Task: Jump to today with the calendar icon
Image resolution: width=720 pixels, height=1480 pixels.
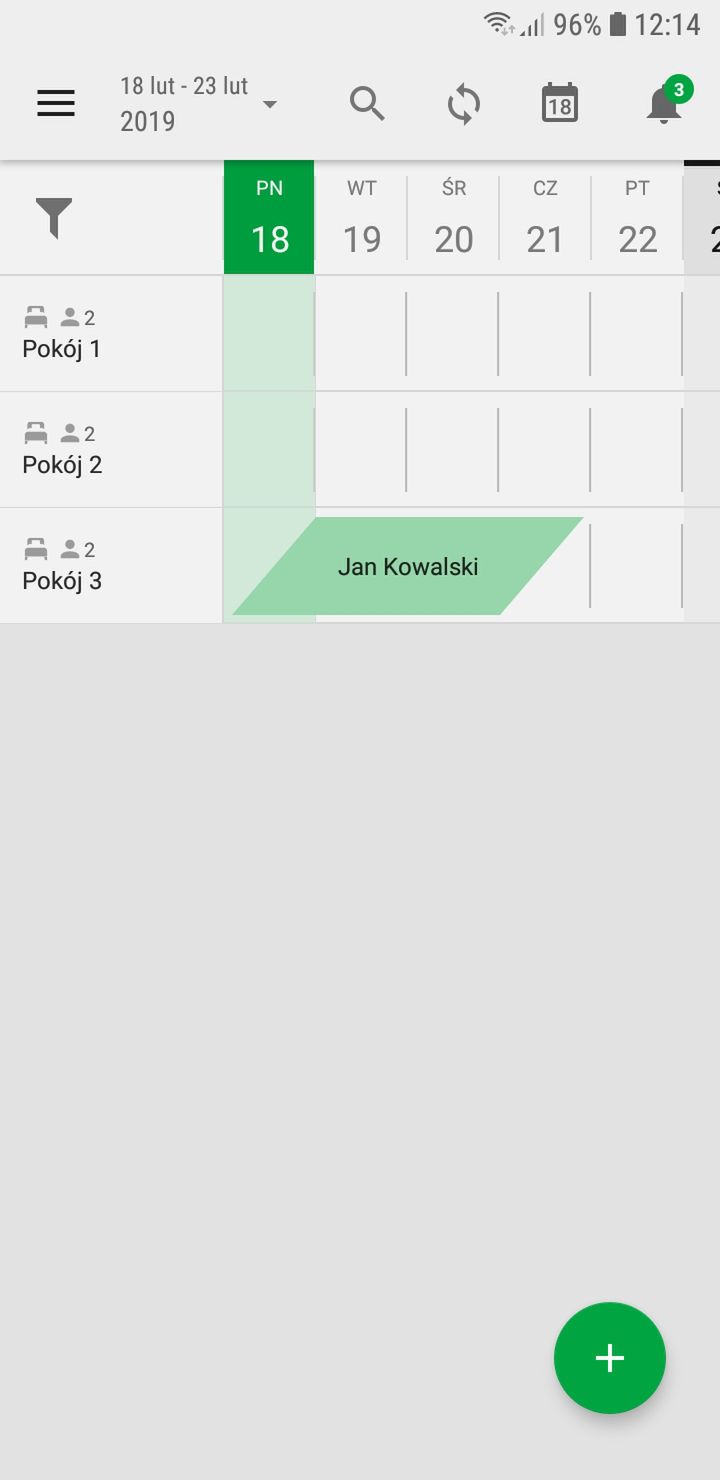Action: (560, 103)
